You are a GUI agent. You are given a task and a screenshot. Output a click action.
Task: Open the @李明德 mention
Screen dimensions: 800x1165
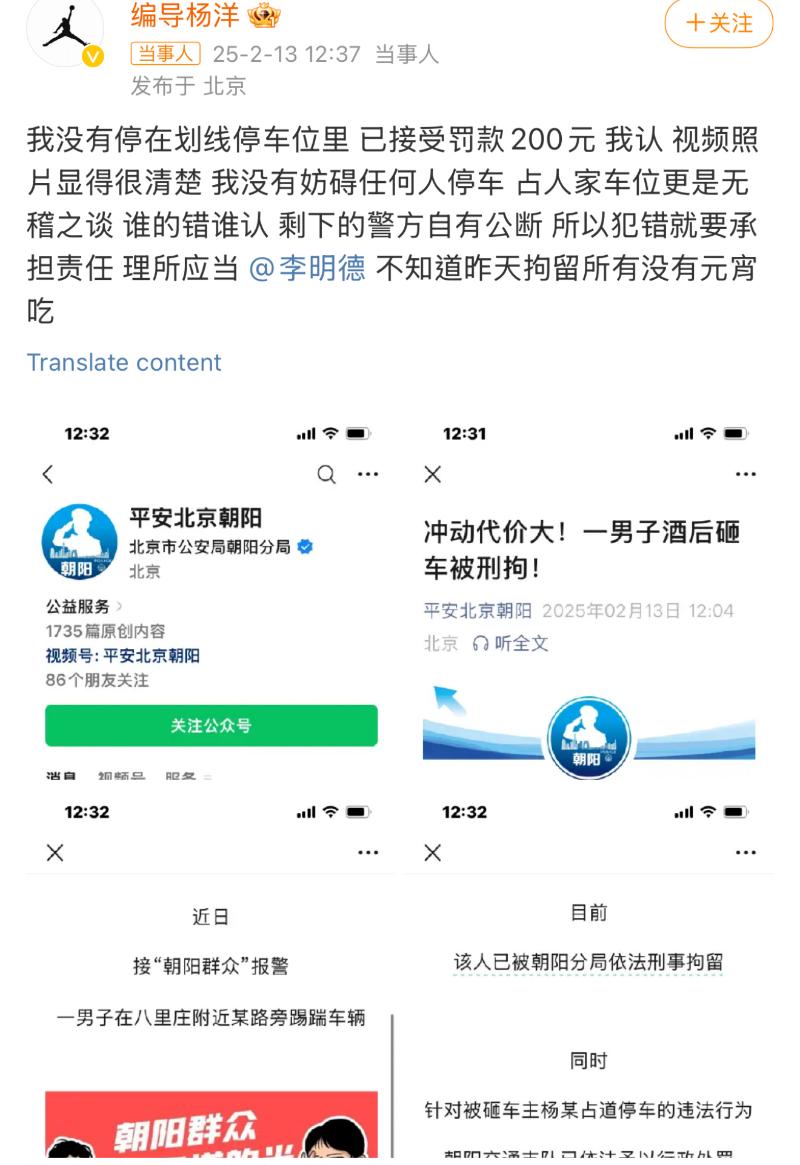[x=306, y=268]
